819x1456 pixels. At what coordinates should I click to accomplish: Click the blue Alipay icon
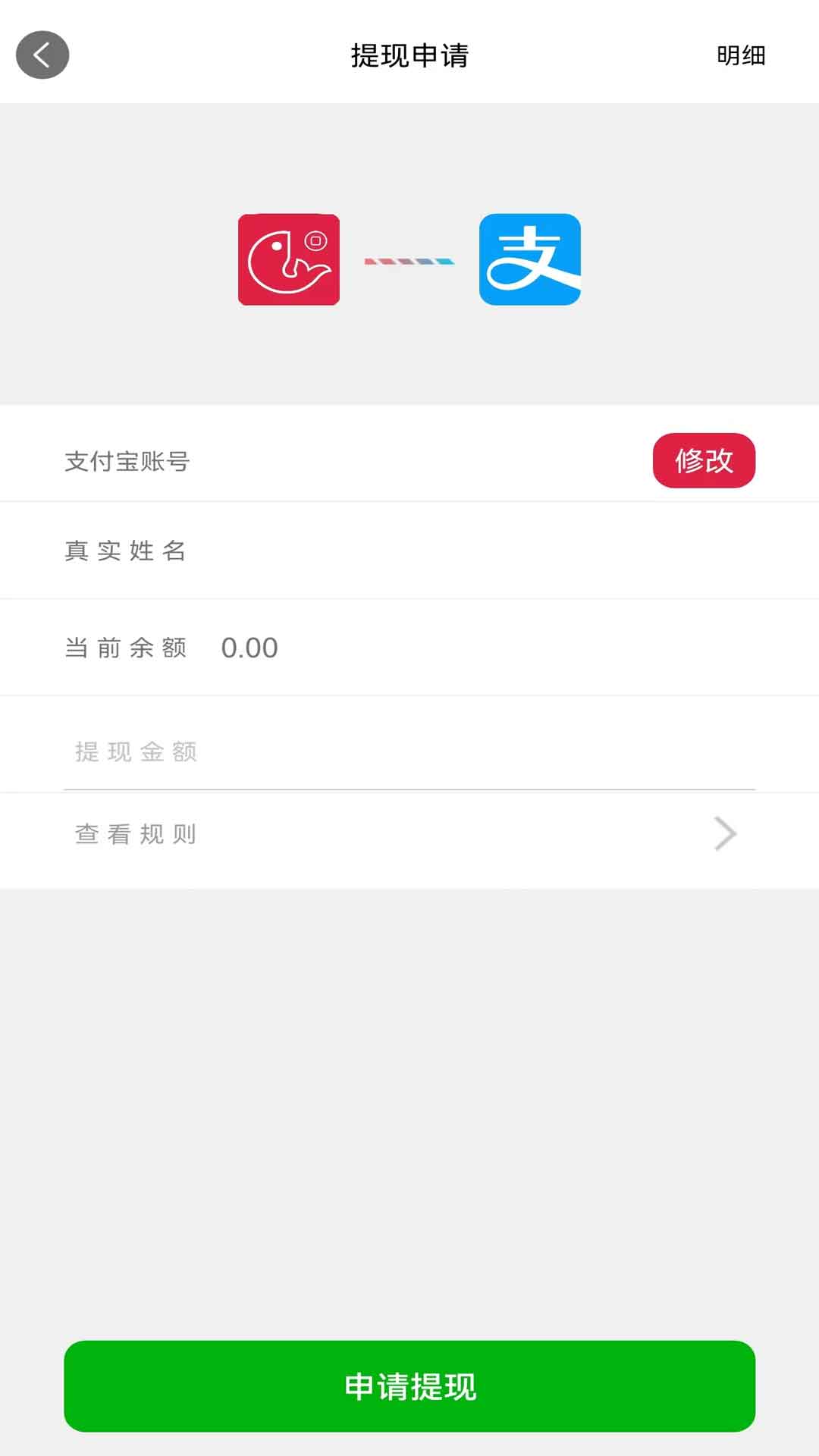529,261
